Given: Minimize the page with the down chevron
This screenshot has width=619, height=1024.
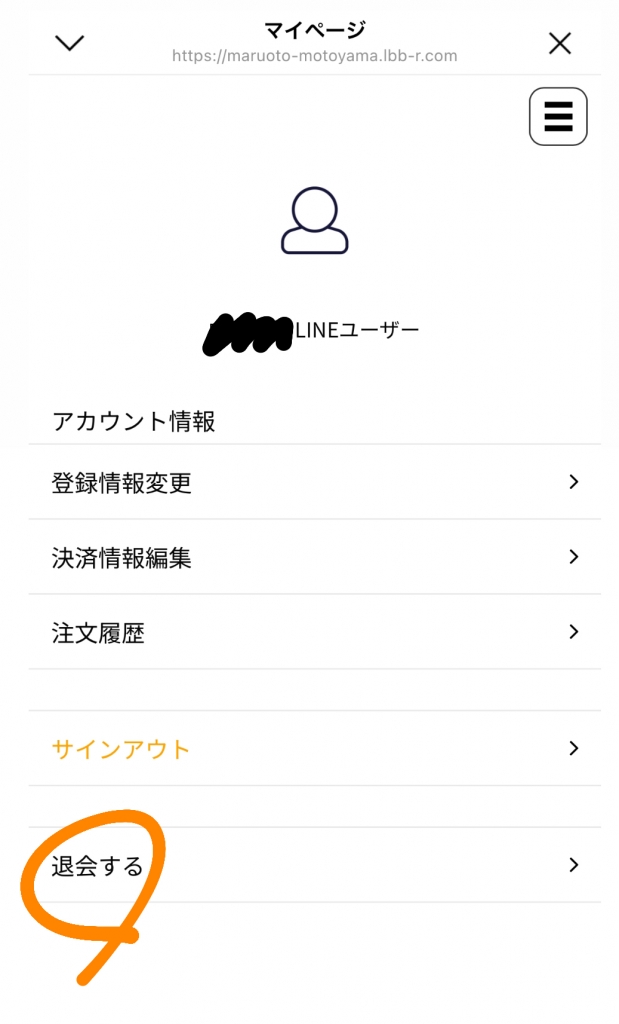Looking at the screenshot, I should tap(69, 43).
